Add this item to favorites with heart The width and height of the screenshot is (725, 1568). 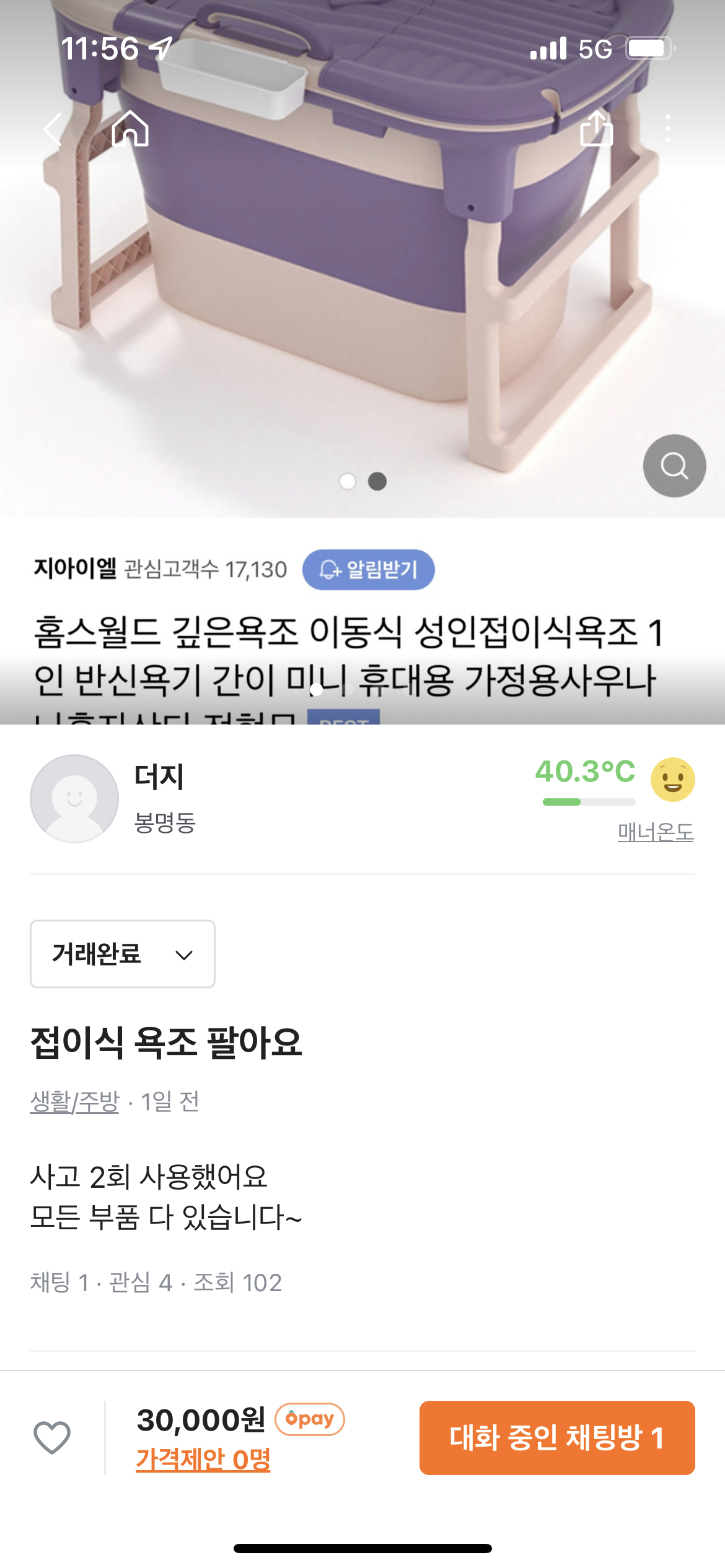(52, 1437)
